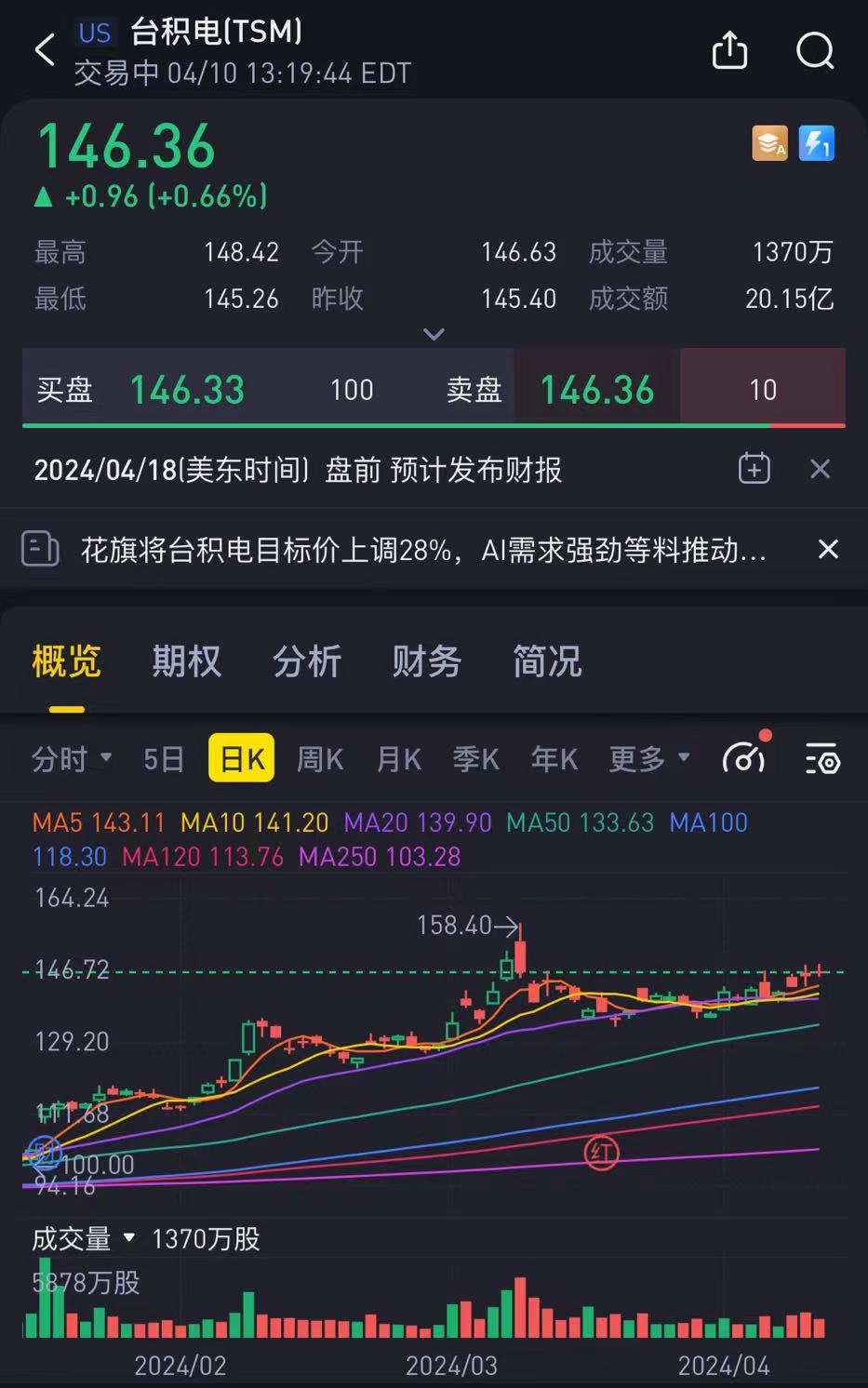
Task: Select the 简况 tab
Action: point(547,662)
